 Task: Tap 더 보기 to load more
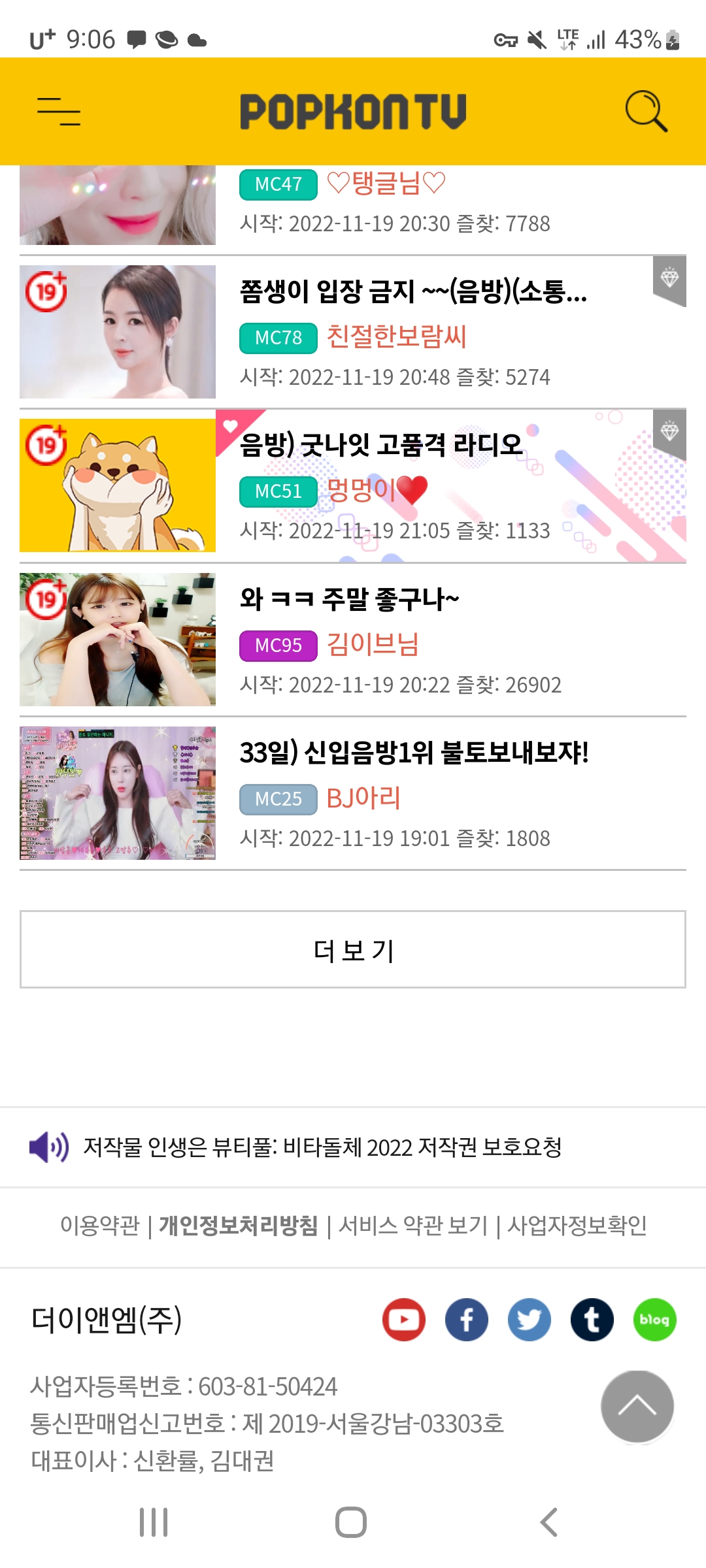click(x=353, y=949)
